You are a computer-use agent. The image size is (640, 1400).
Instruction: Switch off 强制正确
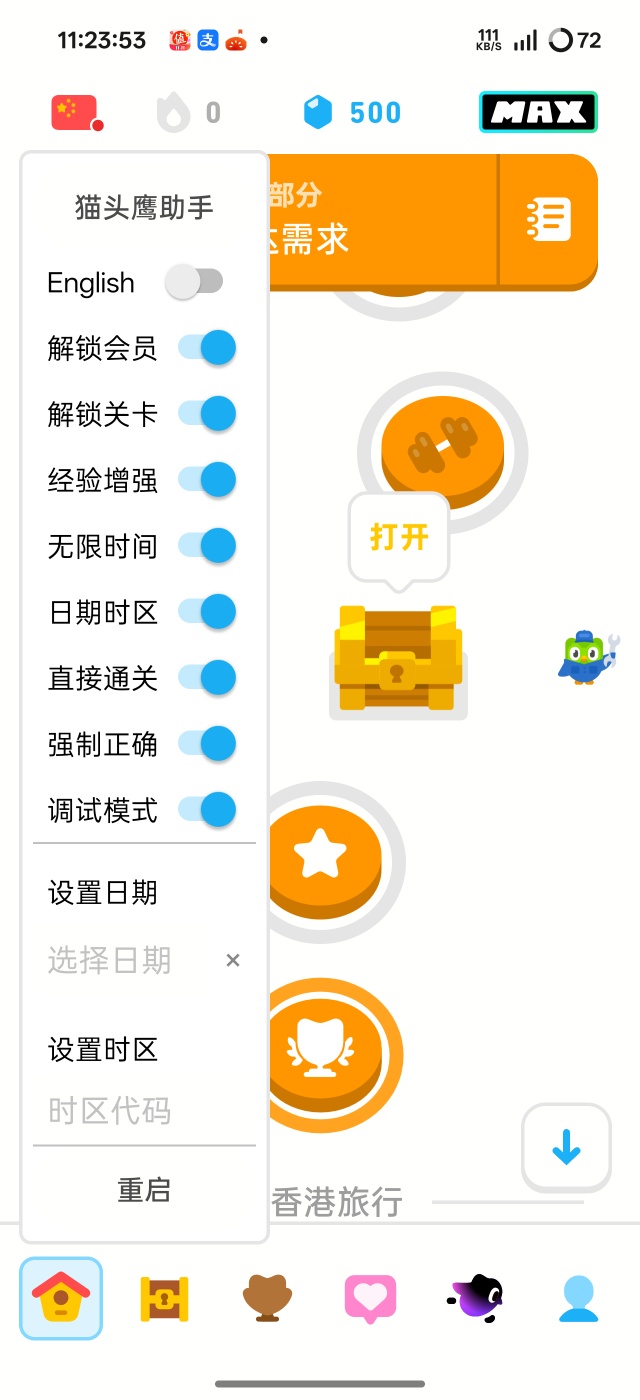pyautogui.click(x=207, y=744)
